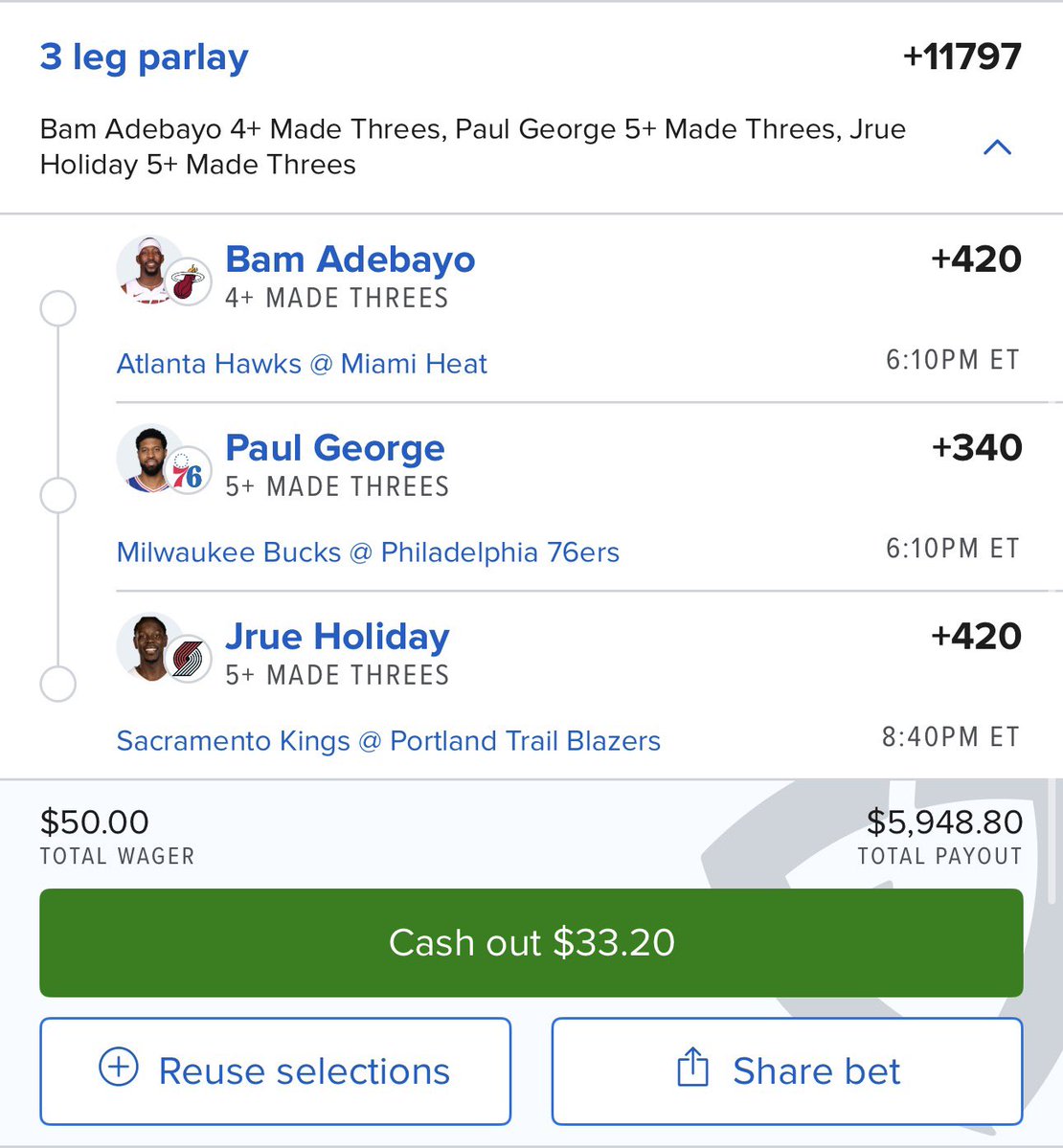Collapse the 3 leg parlay details
Viewport: 1063px width, 1148px height.
(997, 147)
